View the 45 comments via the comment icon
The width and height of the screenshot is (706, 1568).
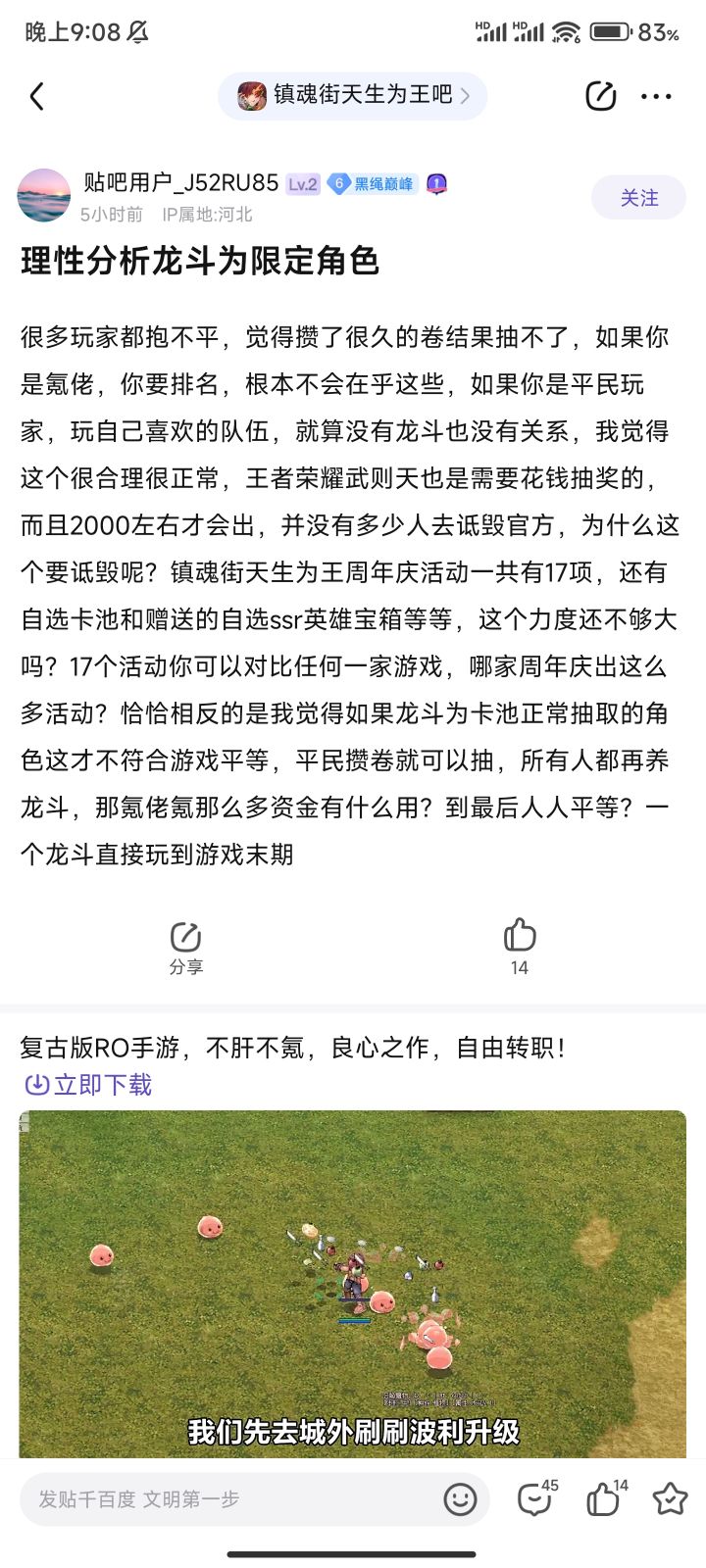[x=536, y=1498]
